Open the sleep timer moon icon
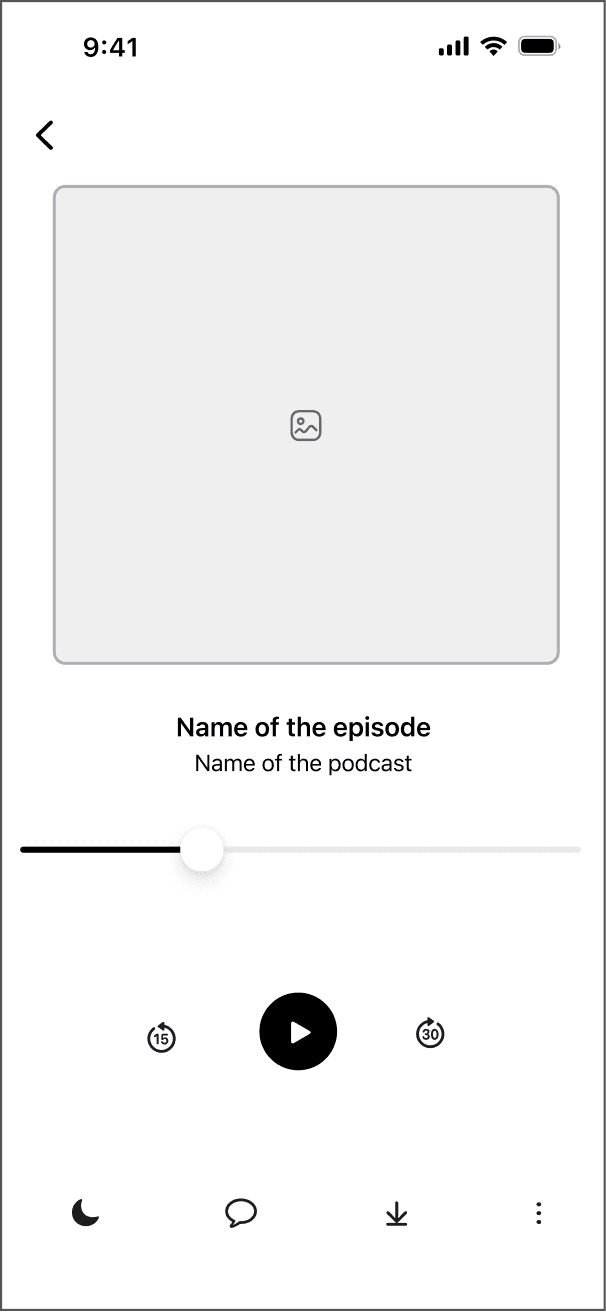 click(86, 1213)
